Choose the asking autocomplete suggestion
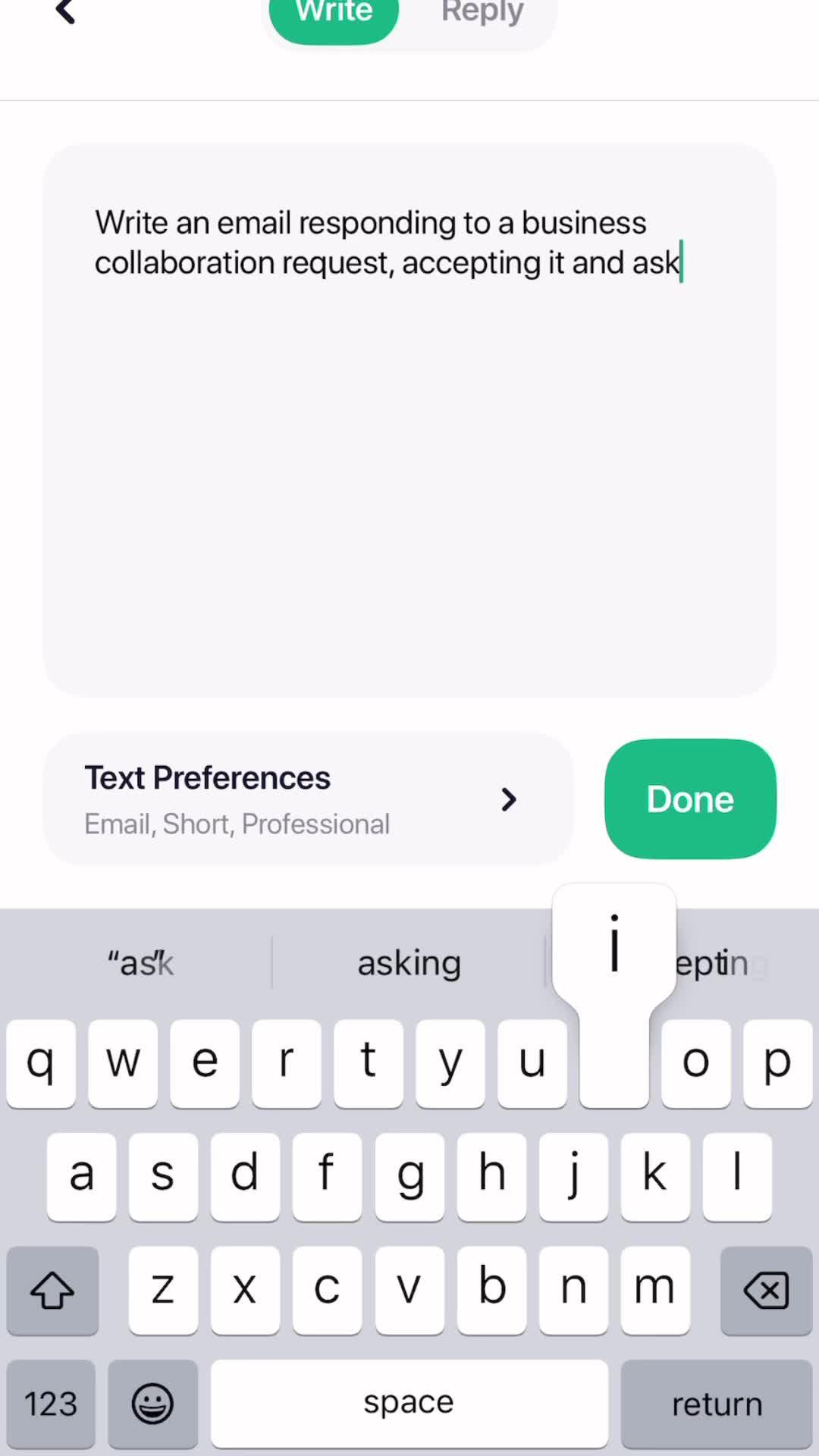819x1456 pixels. click(x=409, y=962)
